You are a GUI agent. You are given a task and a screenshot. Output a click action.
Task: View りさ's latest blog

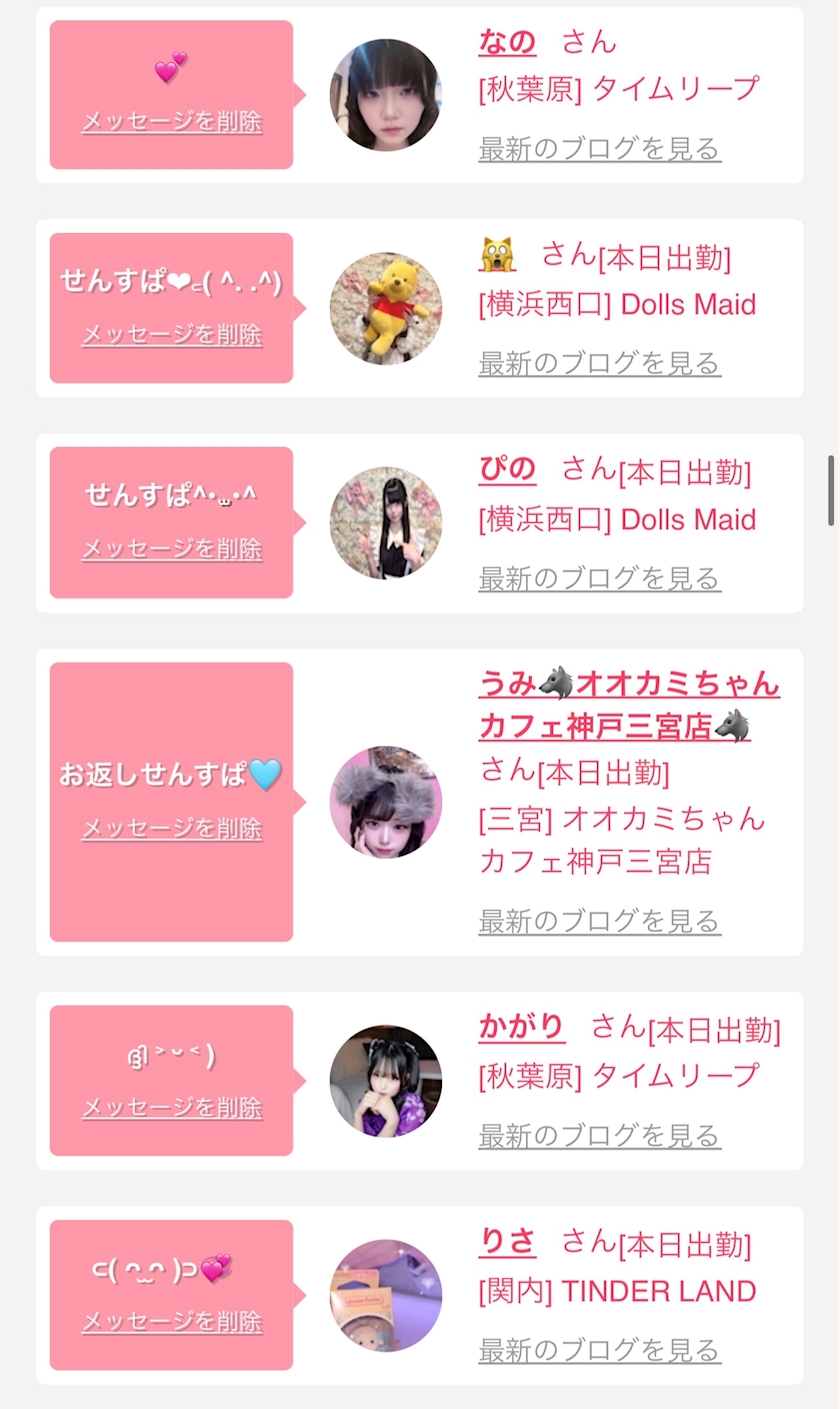pos(600,1350)
